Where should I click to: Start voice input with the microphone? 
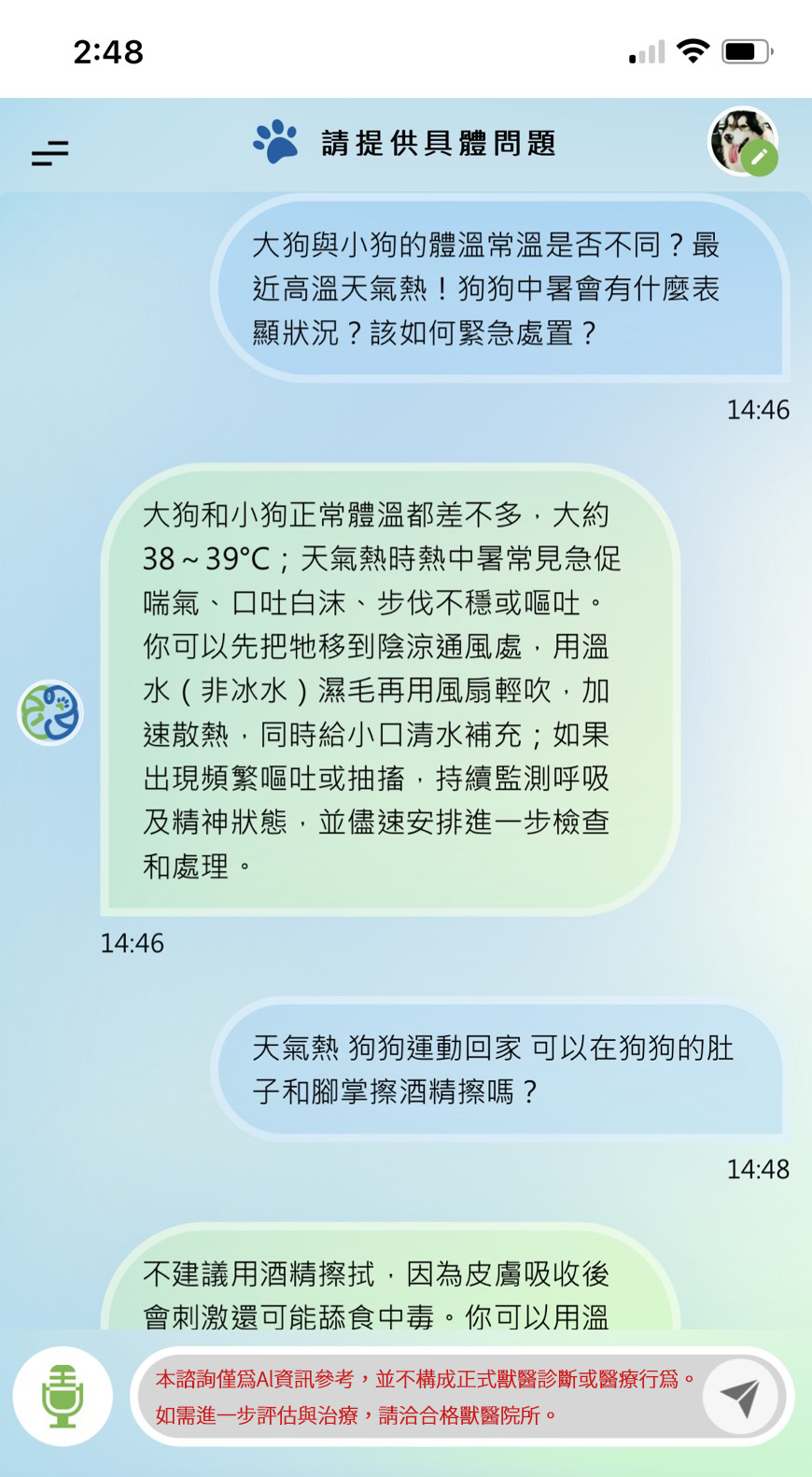coord(63,1396)
